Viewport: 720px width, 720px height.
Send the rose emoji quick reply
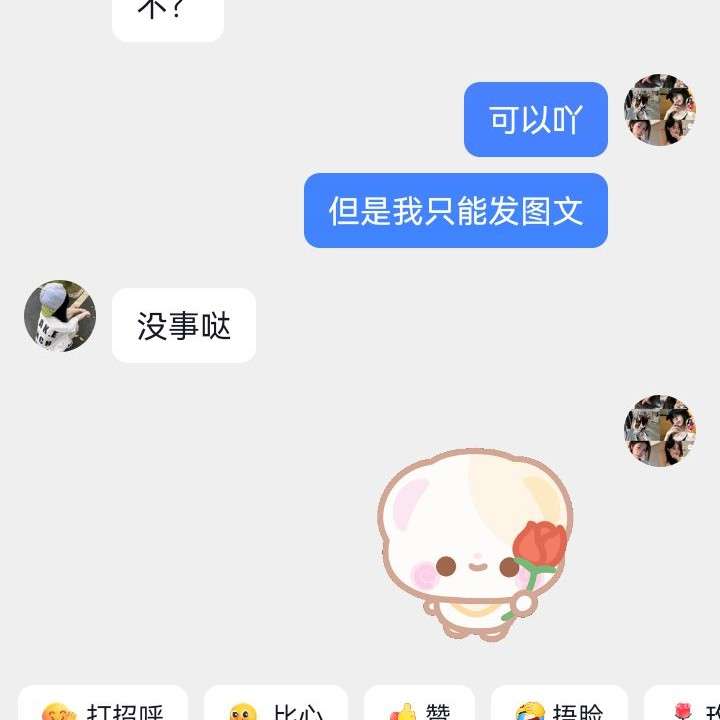pos(690,708)
